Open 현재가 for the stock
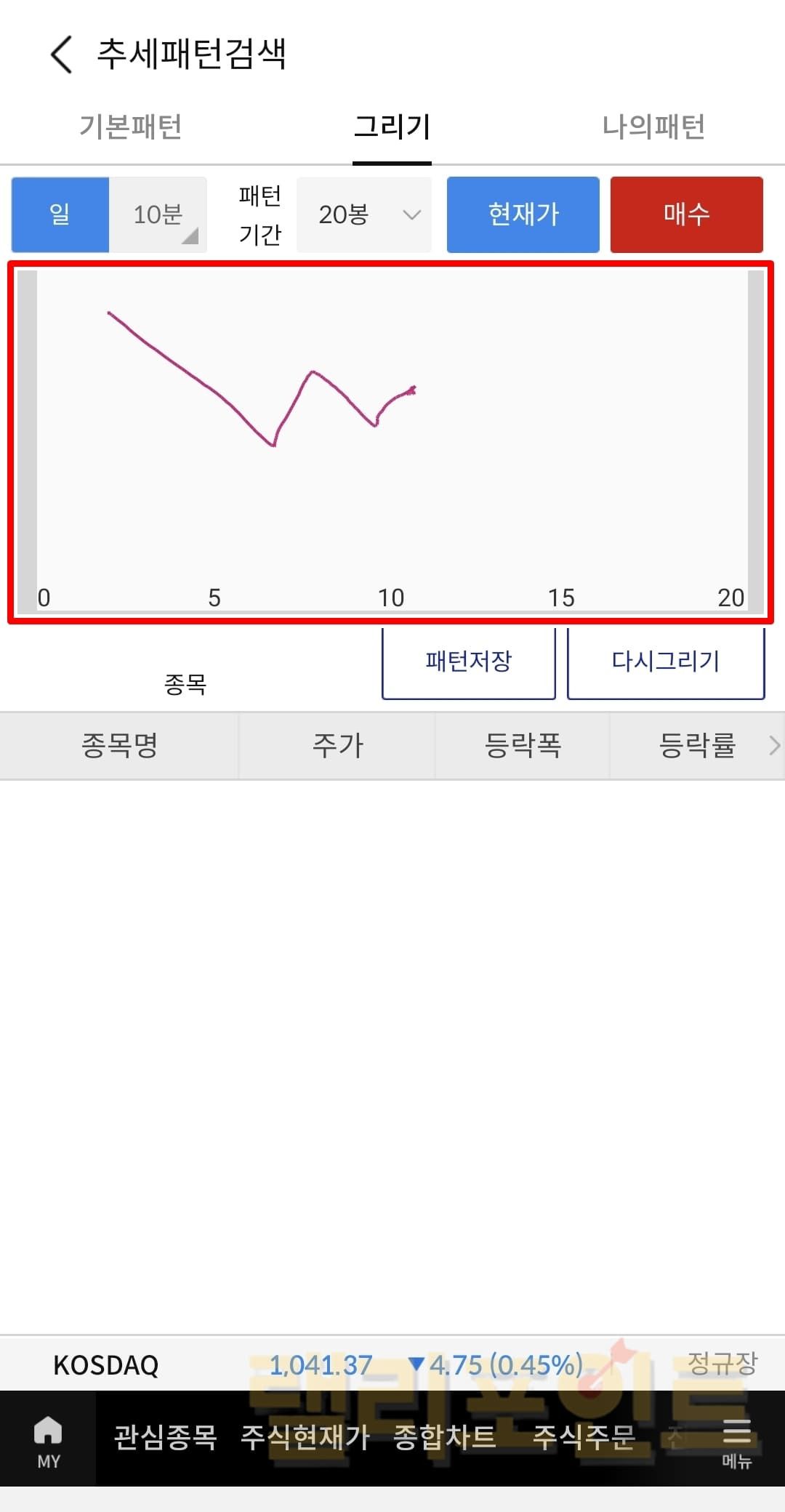The image size is (785, 1512). (x=523, y=214)
